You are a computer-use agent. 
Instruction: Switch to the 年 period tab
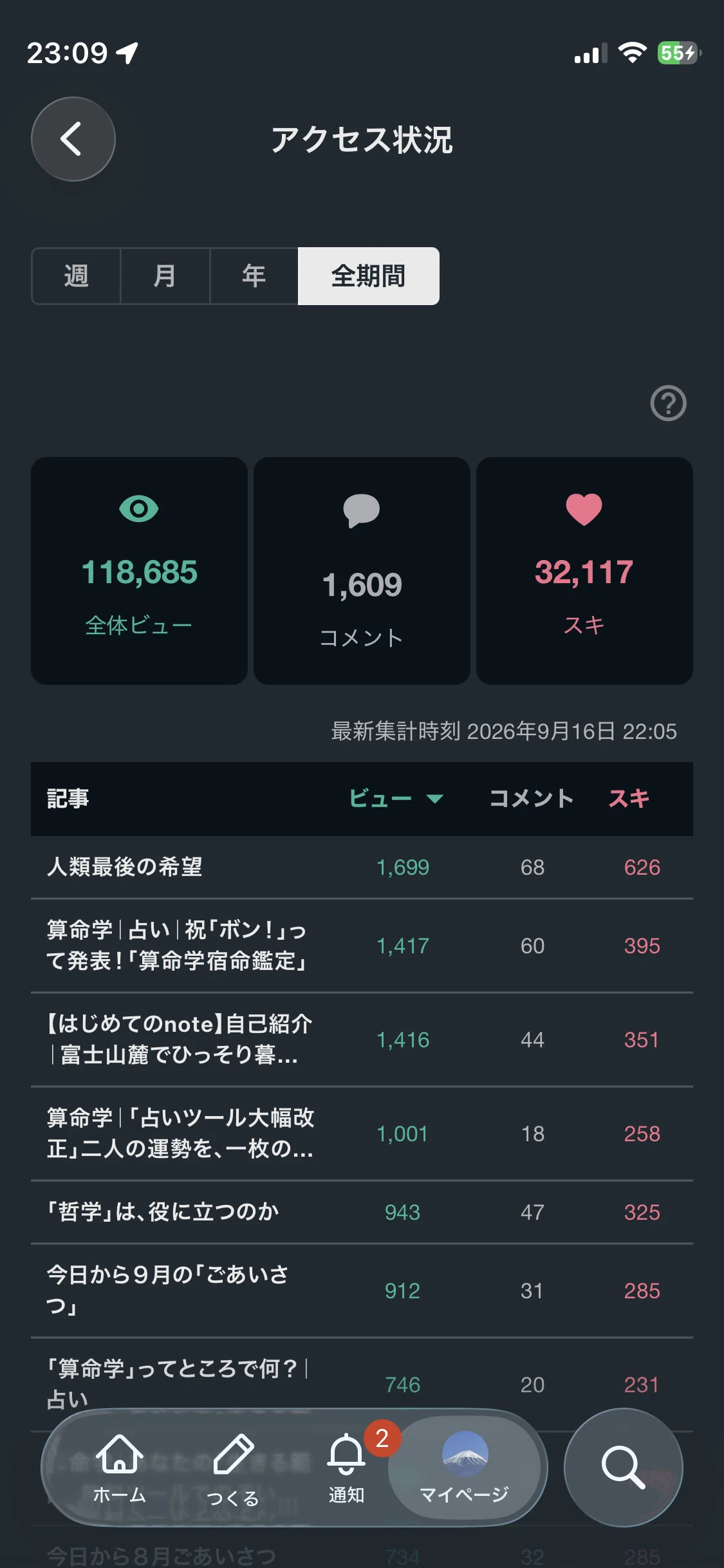coord(254,276)
